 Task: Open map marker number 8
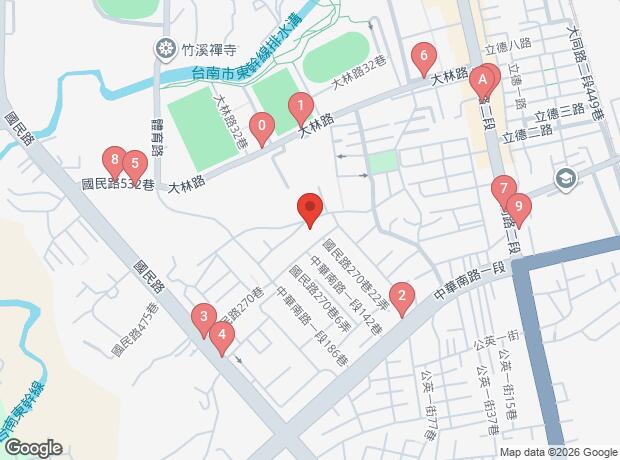coord(116,159)
